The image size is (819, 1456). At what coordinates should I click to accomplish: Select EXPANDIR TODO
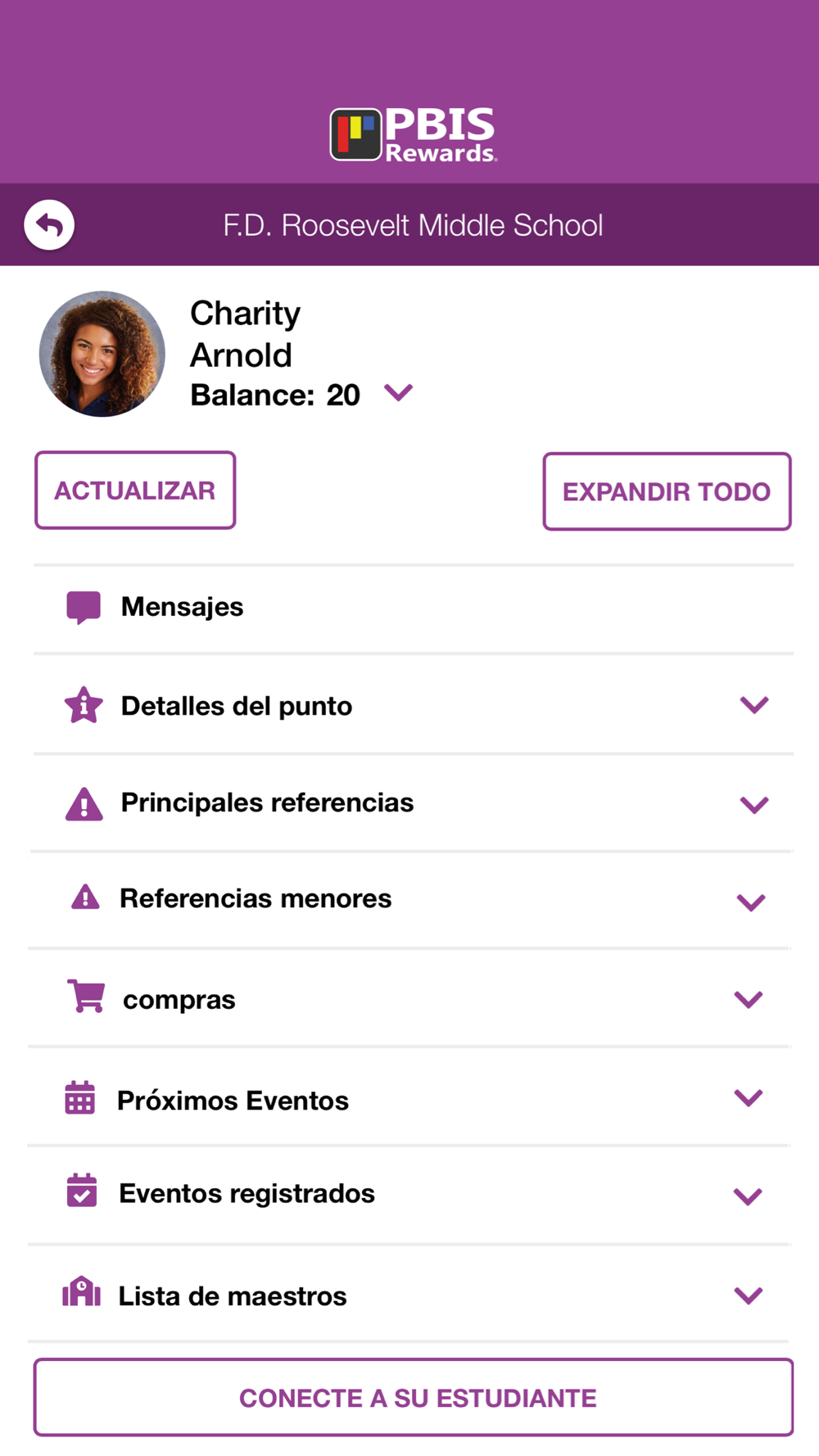point(667,491)
